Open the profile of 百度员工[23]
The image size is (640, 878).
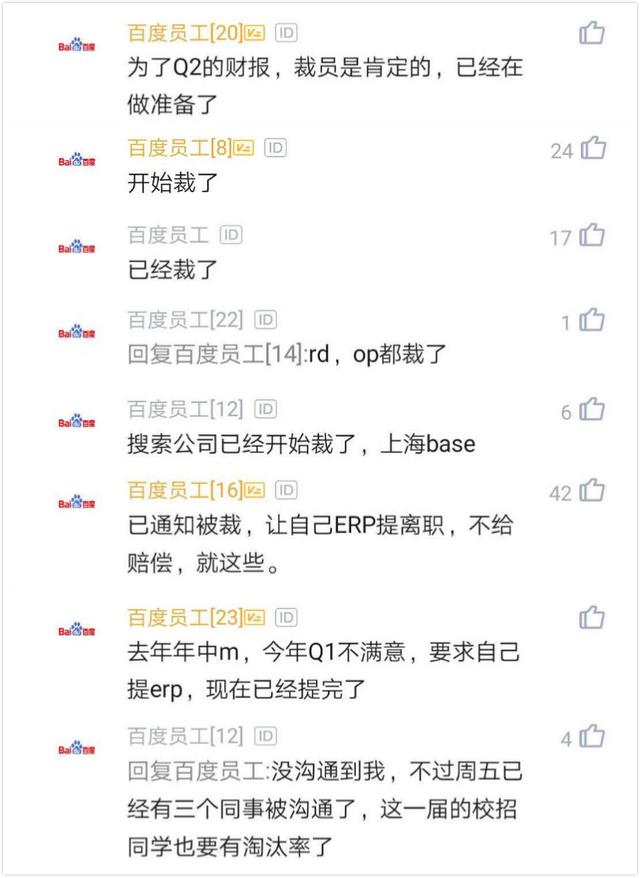point(185,617)
